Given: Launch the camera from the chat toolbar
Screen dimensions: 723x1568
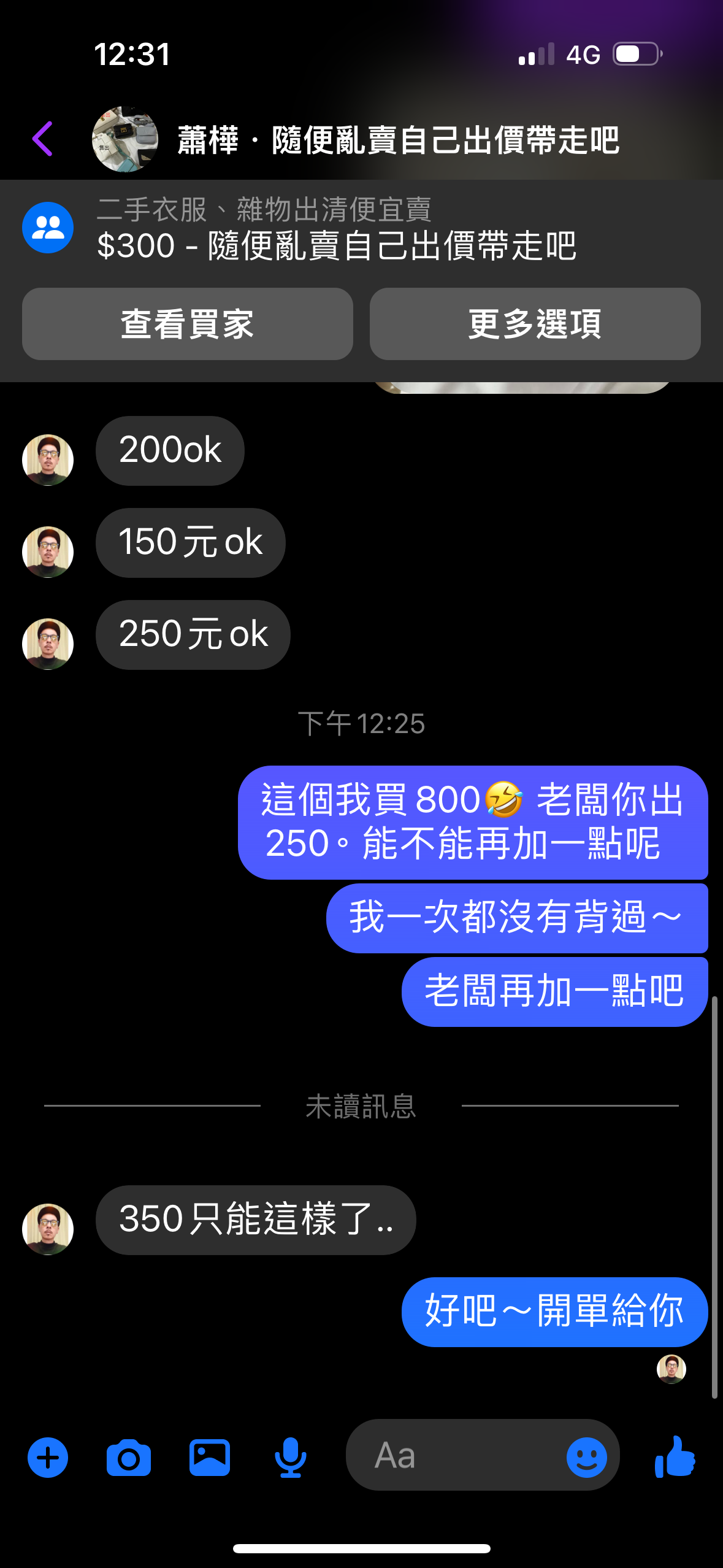Looking at the screenshot, I should pyautogui.click(x=129, y=1458).
